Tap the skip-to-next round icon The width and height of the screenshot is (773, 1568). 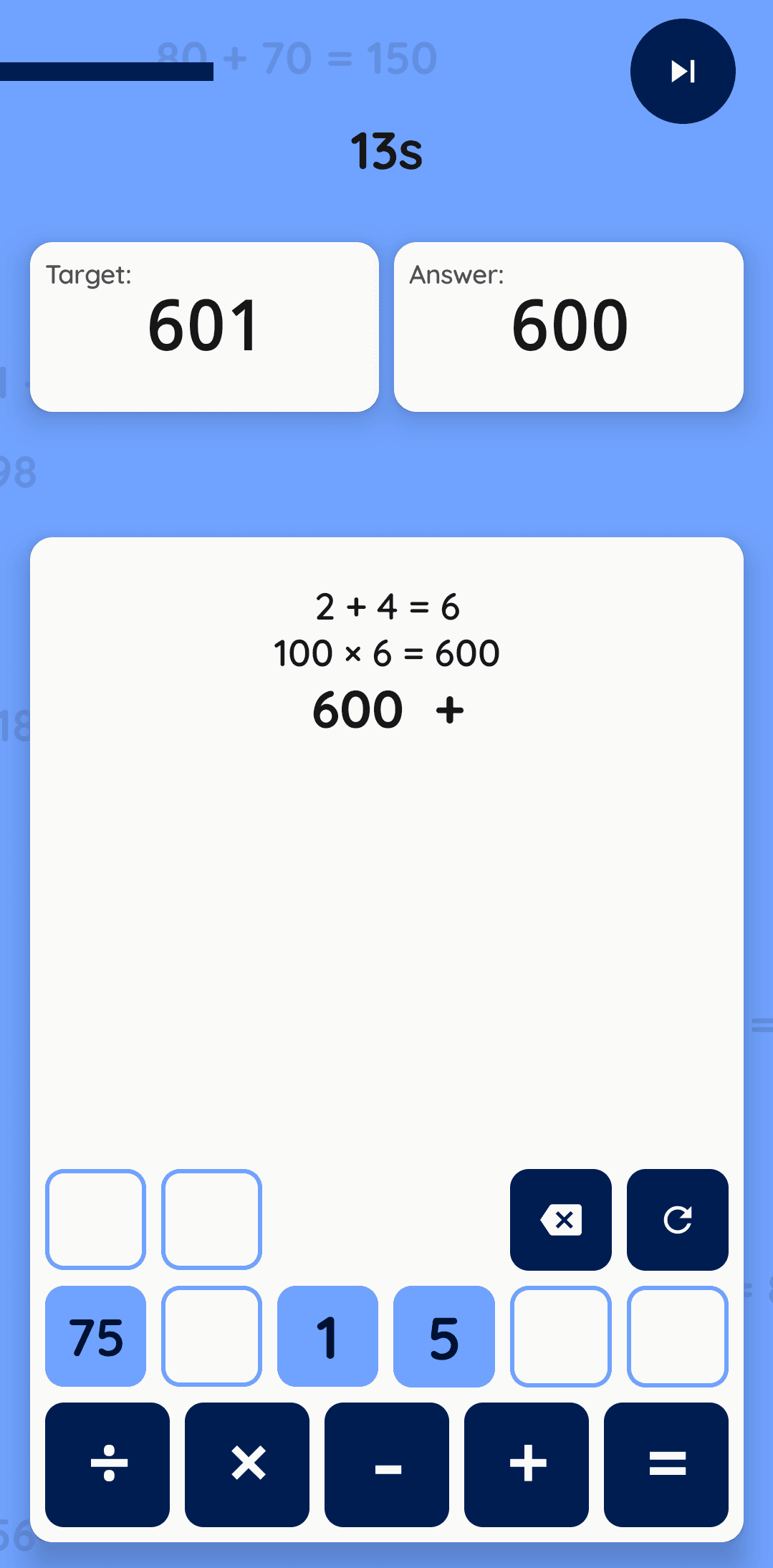(x=681, y=71)
